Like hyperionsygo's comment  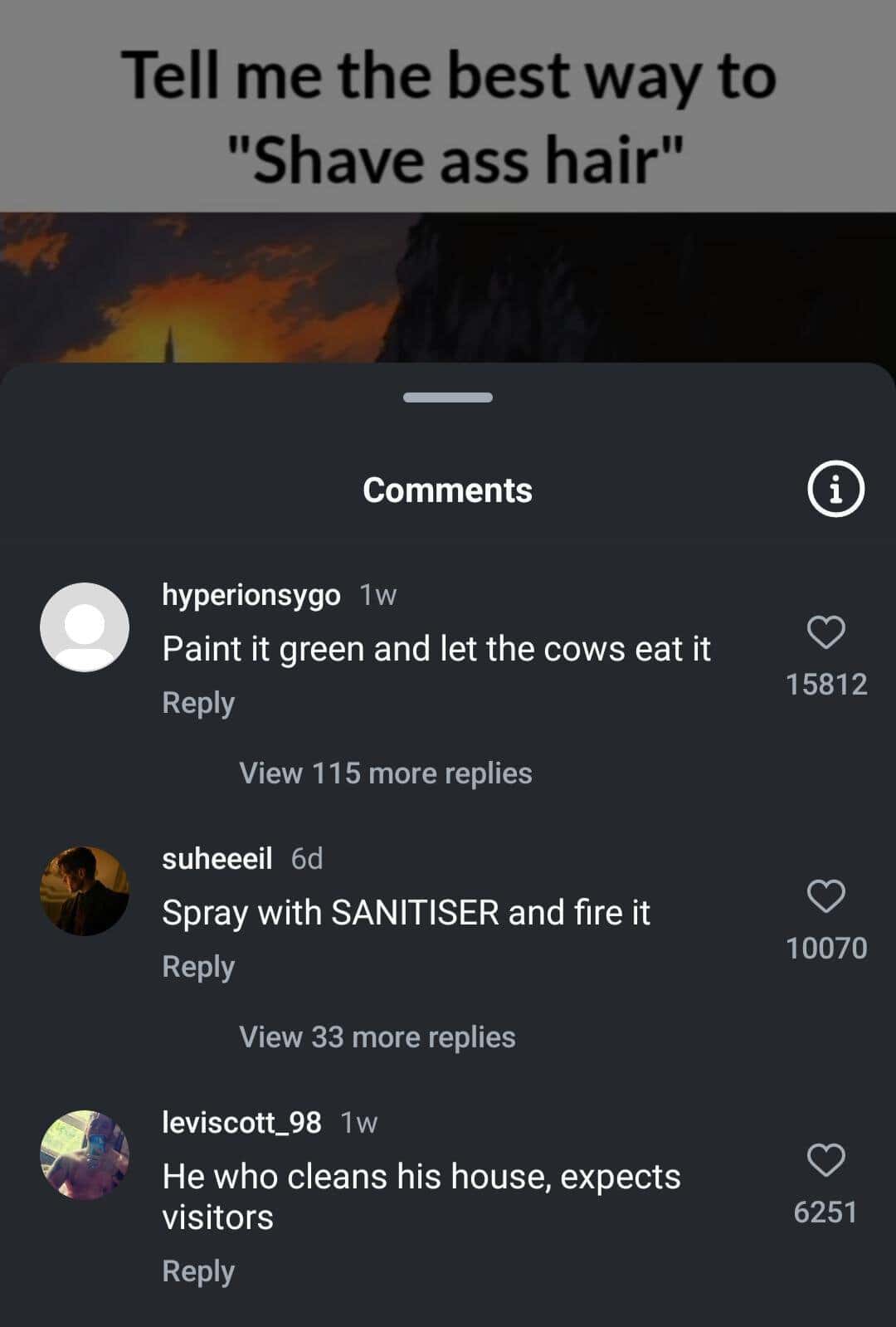coord(825,632)
